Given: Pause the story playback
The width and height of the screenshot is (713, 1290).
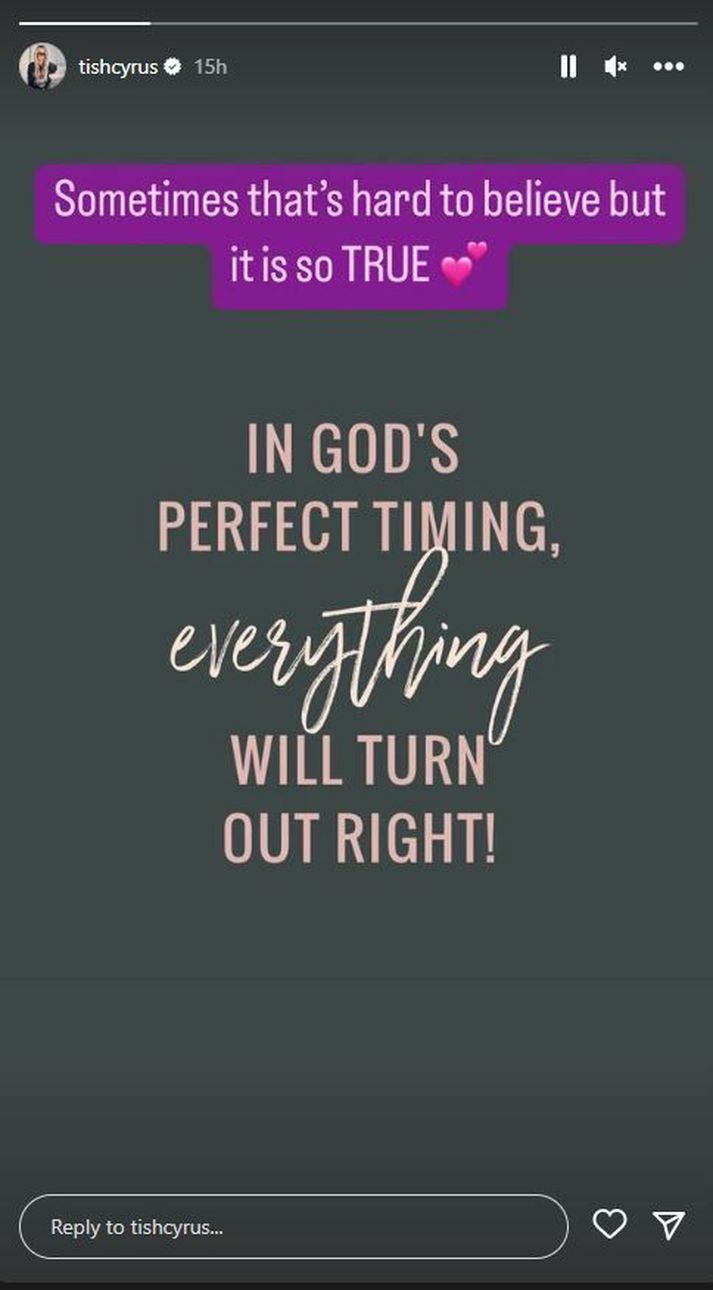Looking at the screenshot, I should [568, 67].
